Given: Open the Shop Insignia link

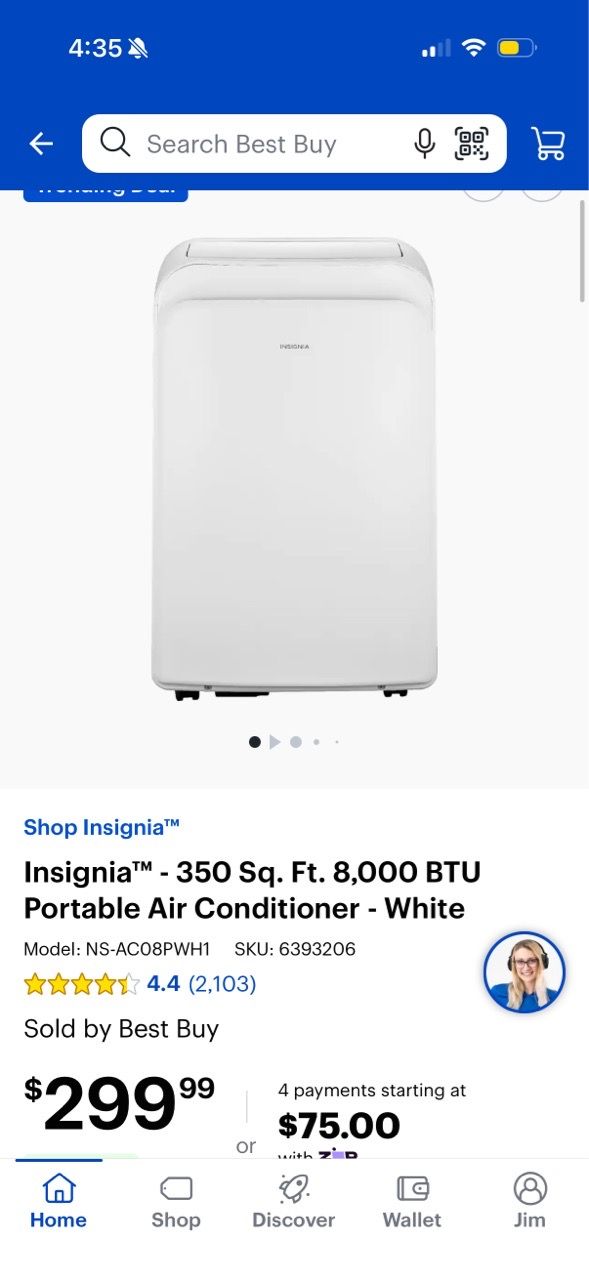Looking at the screenshot, I should tap(102, 827).
